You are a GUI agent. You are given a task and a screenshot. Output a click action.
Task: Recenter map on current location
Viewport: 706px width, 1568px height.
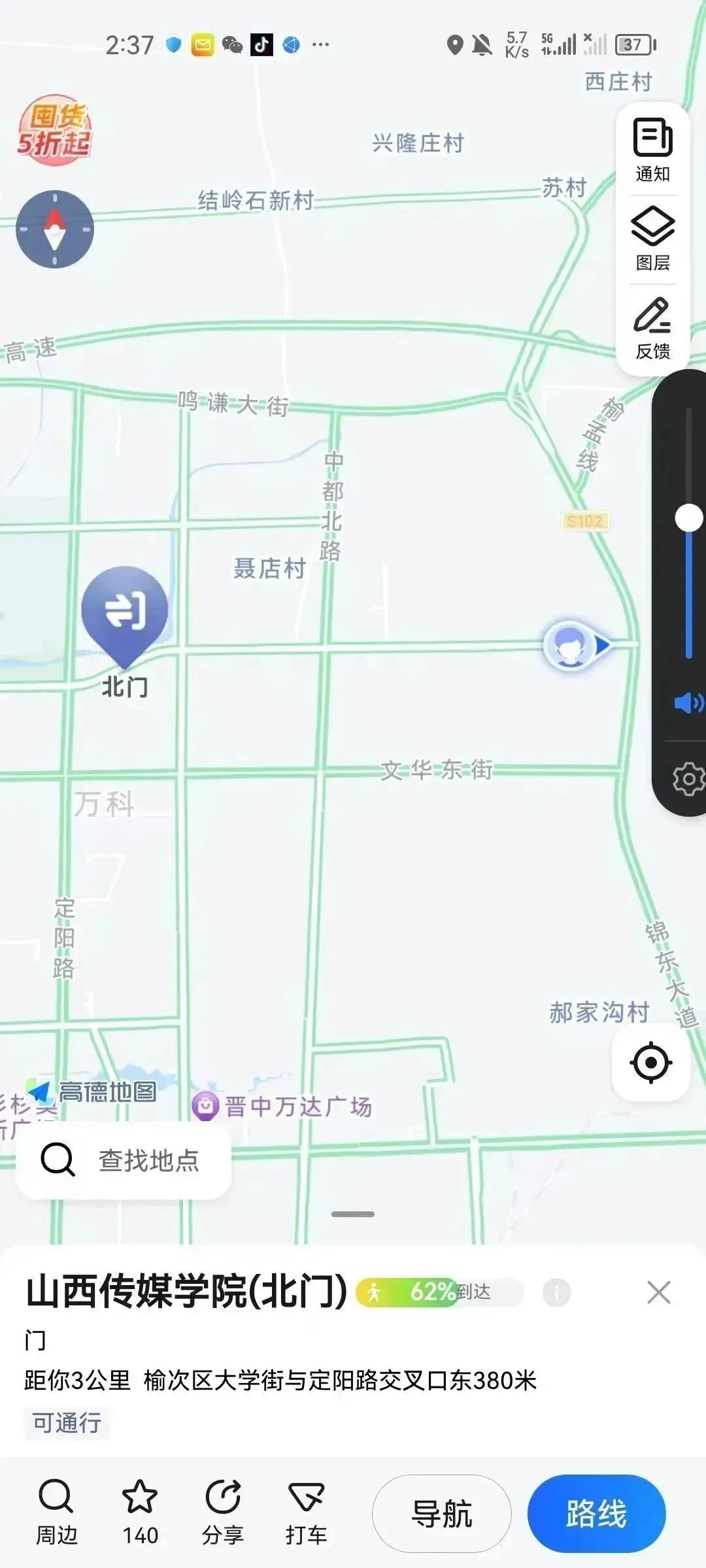650,1063
